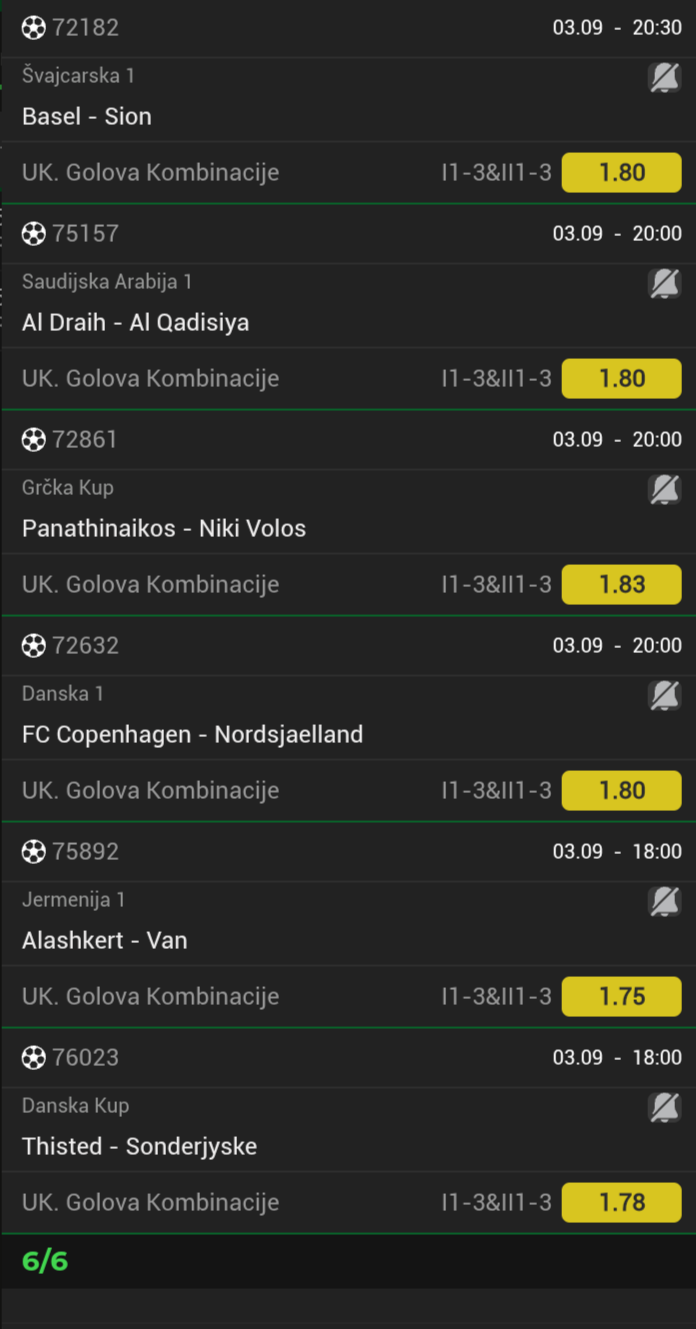Tap the 1.83 odds button
This screenshot has height=1329, width=696.
point(621,584)
